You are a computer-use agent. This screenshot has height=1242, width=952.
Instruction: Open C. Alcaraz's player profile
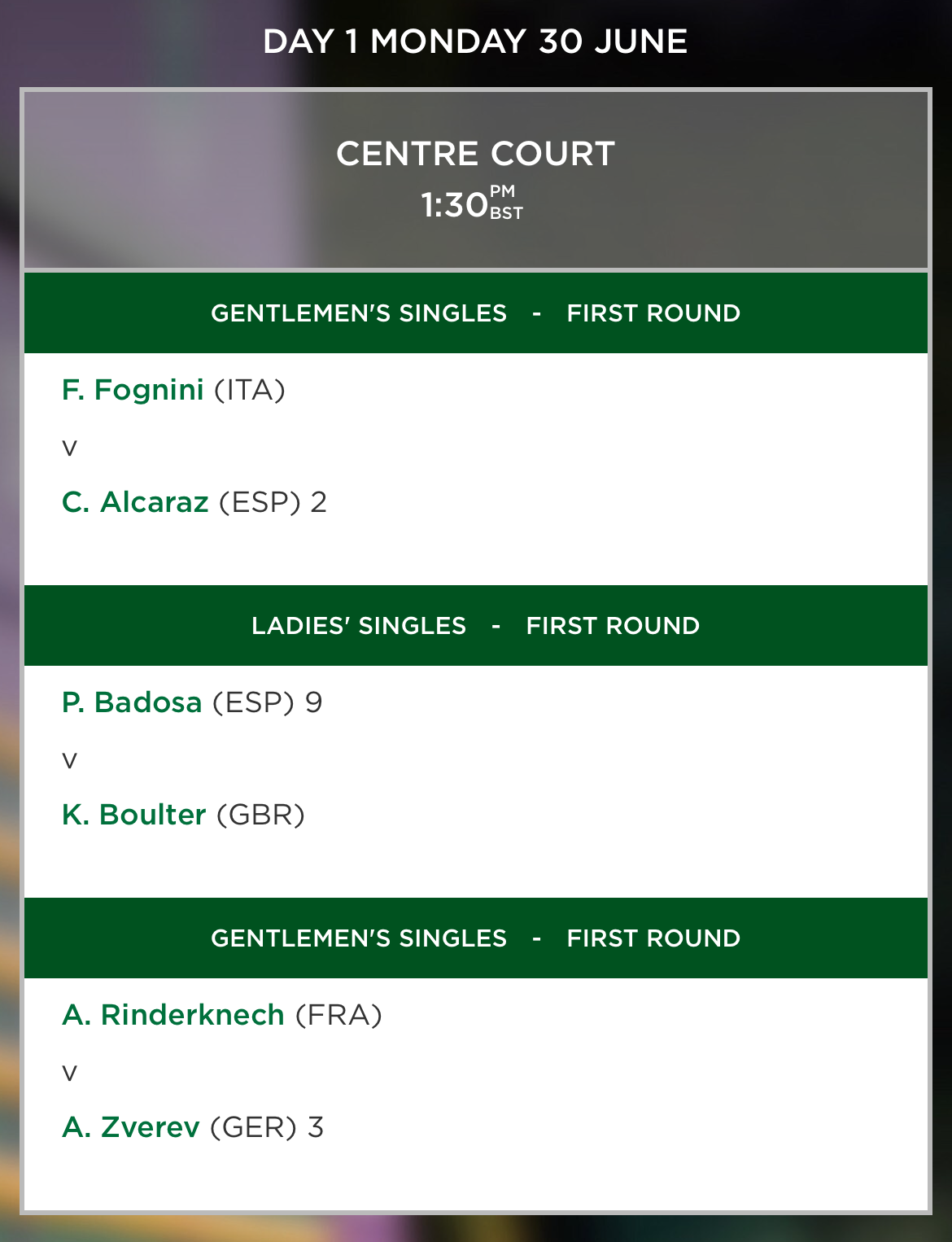click(x=135, y=502)
